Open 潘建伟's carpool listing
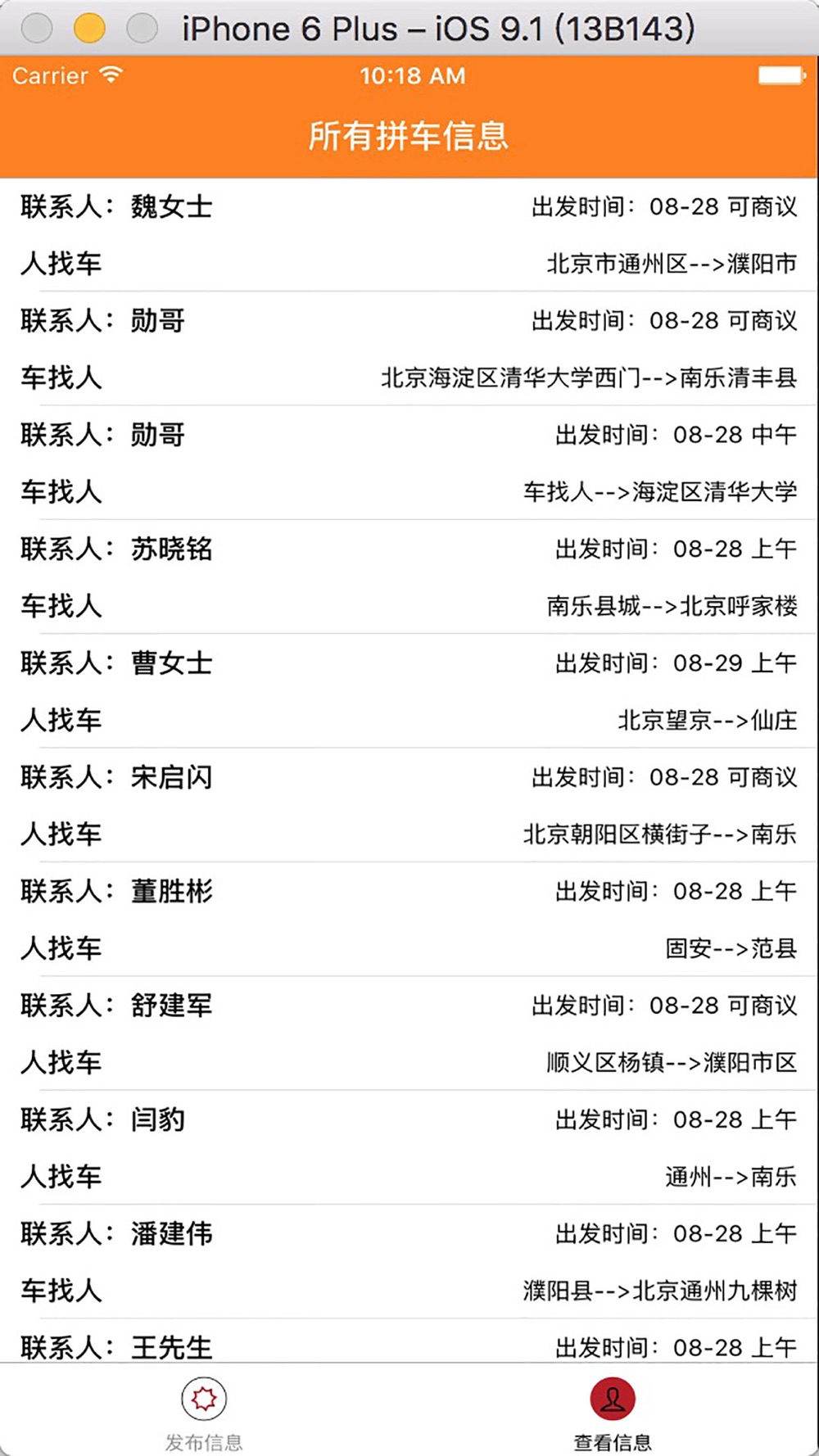The width and height of the screenshot is (819, 1456). (409, 1261)
